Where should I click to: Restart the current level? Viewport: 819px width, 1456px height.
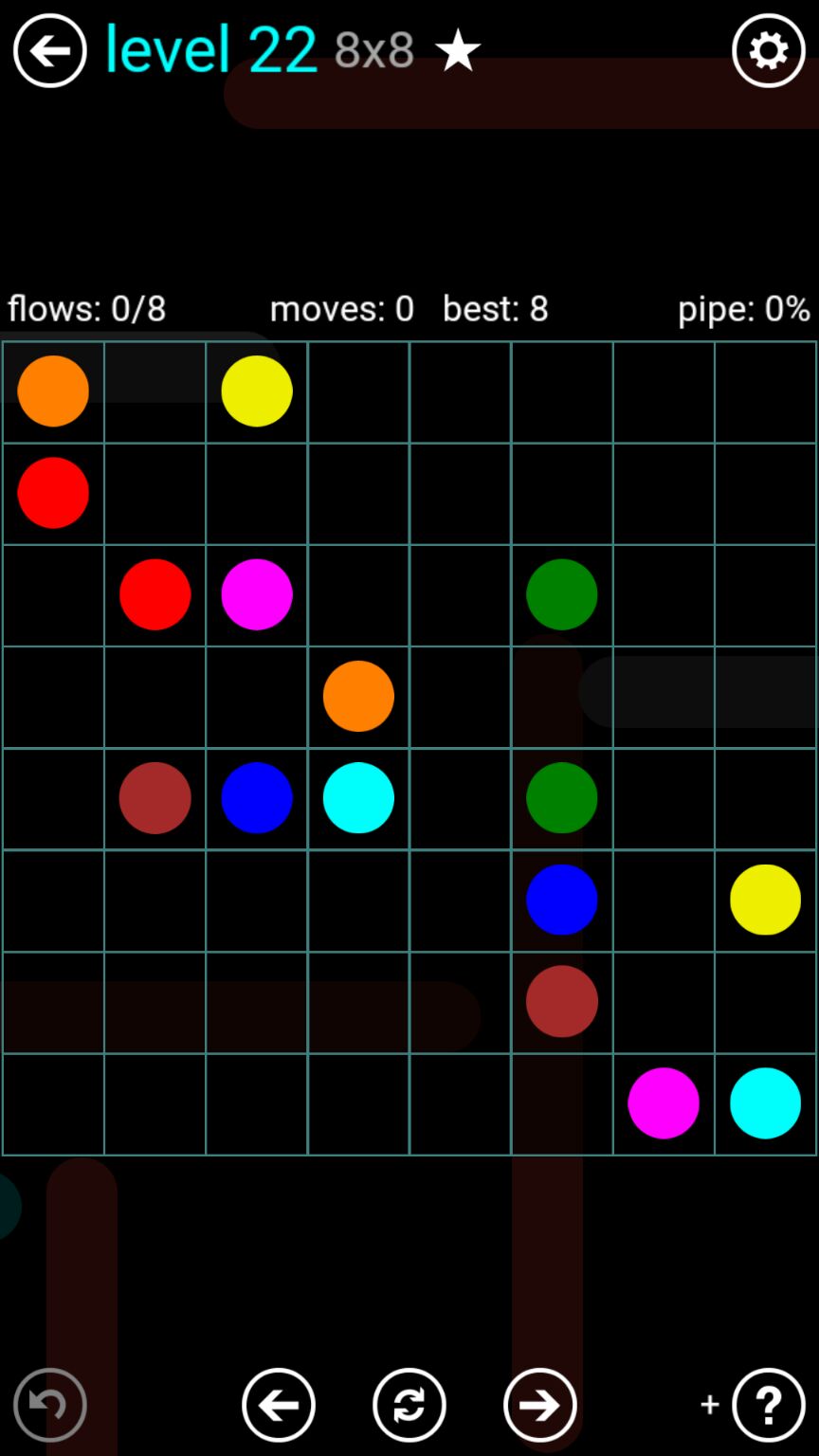409,1405
